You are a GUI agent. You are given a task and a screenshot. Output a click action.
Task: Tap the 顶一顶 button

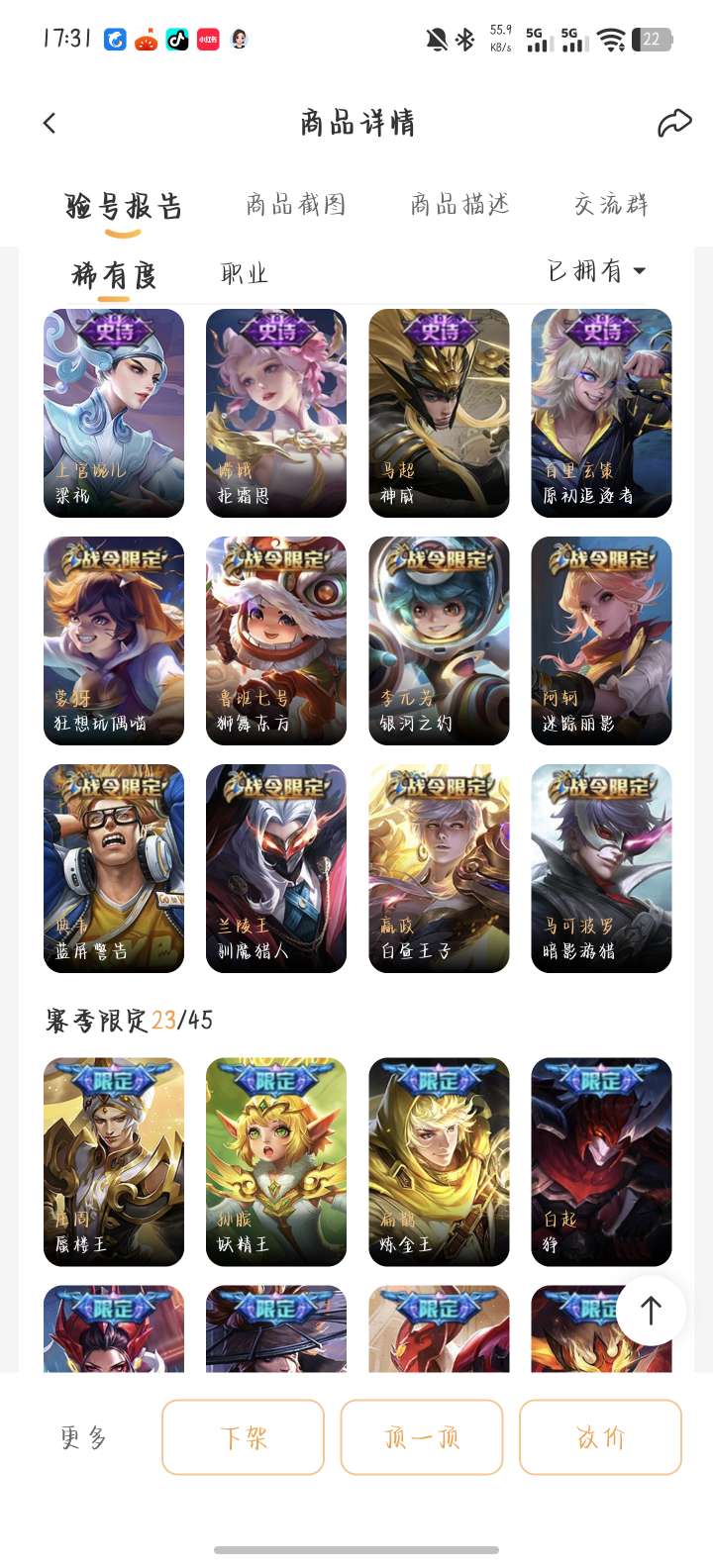(422, 1437)
